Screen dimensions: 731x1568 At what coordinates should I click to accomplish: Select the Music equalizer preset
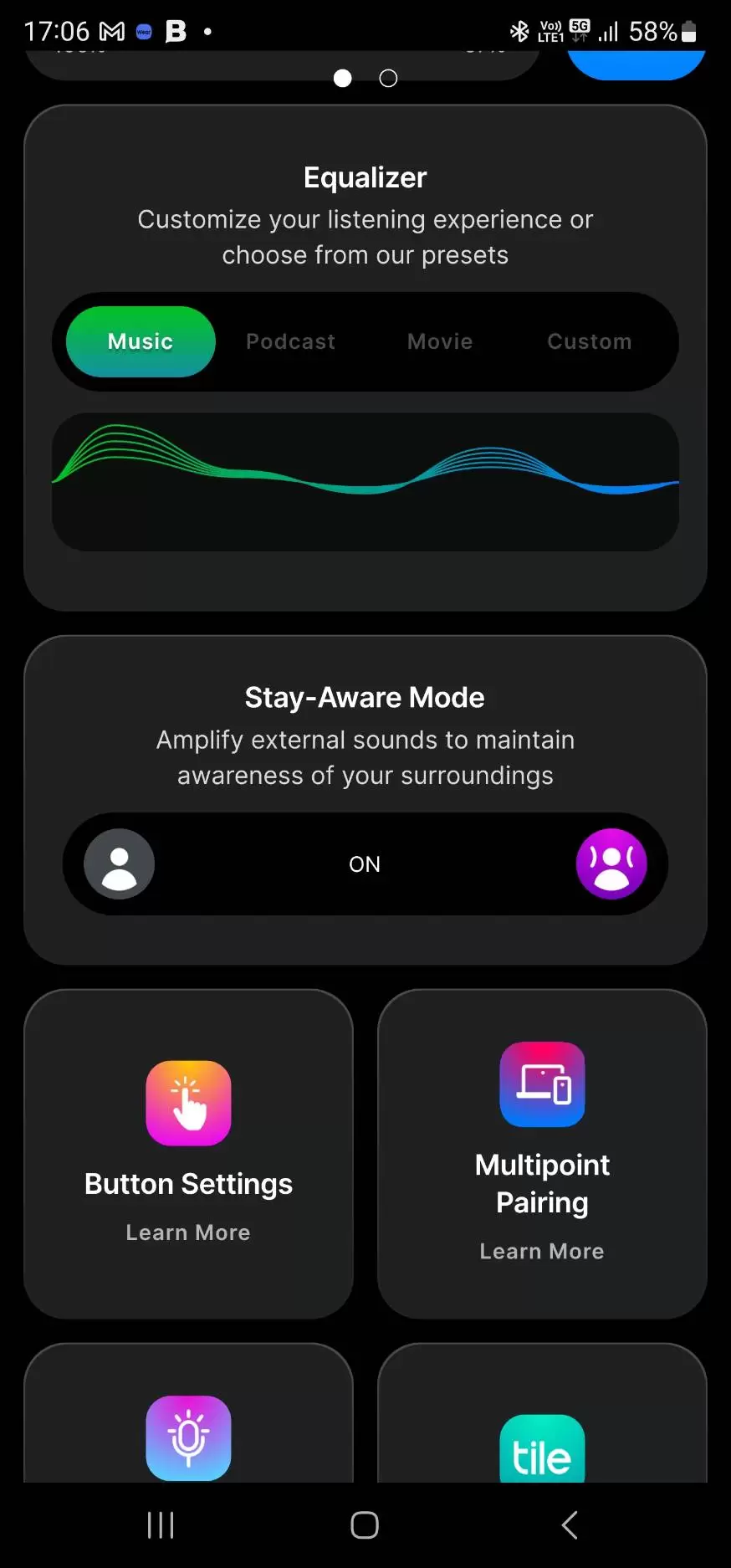(x=141, y=341)
